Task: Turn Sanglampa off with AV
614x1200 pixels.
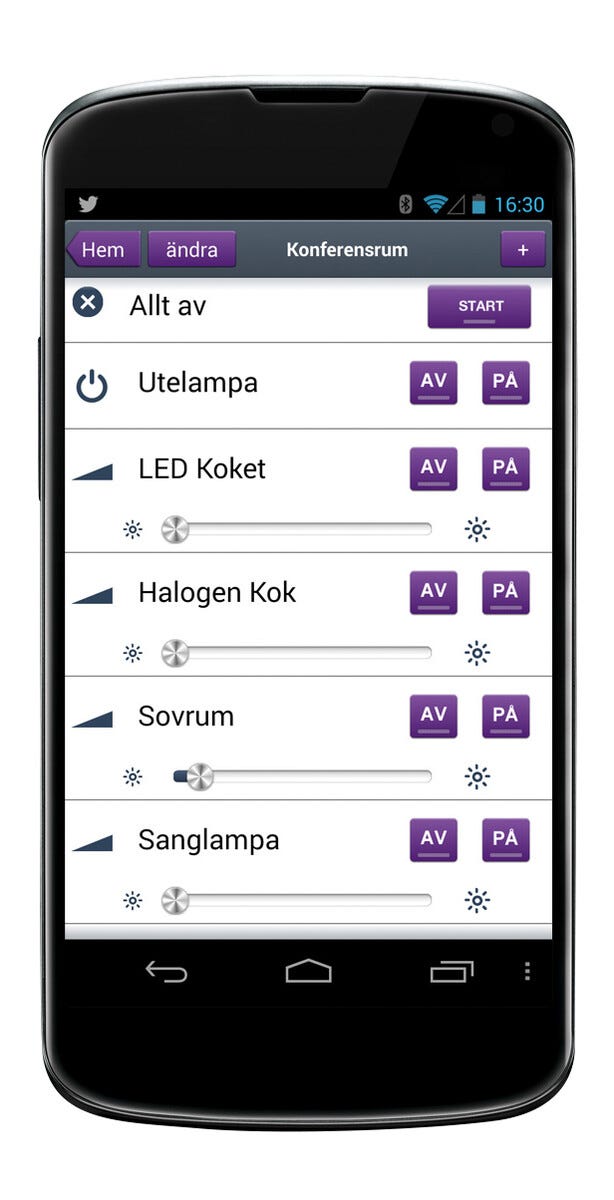Action: point(433,840)
